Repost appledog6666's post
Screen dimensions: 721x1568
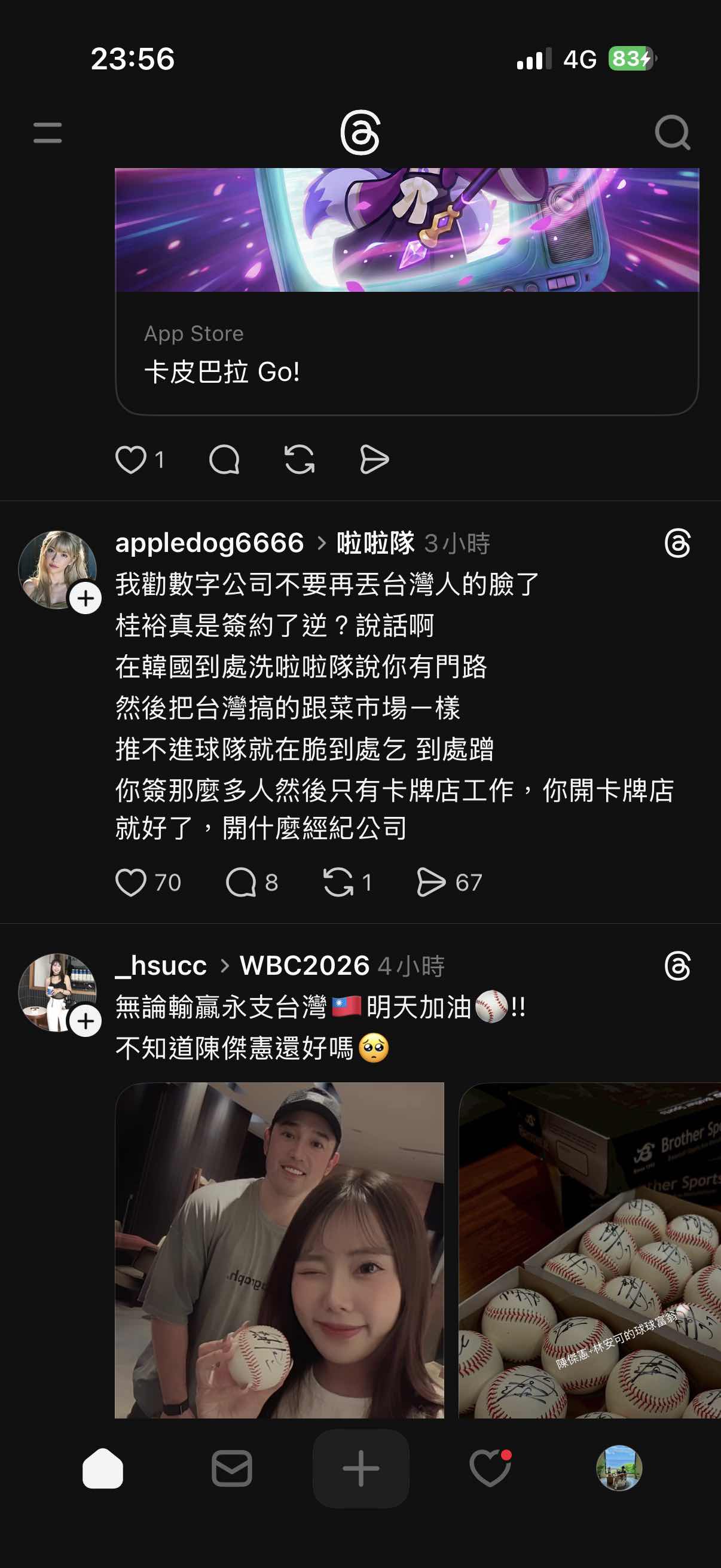(338, 882)
